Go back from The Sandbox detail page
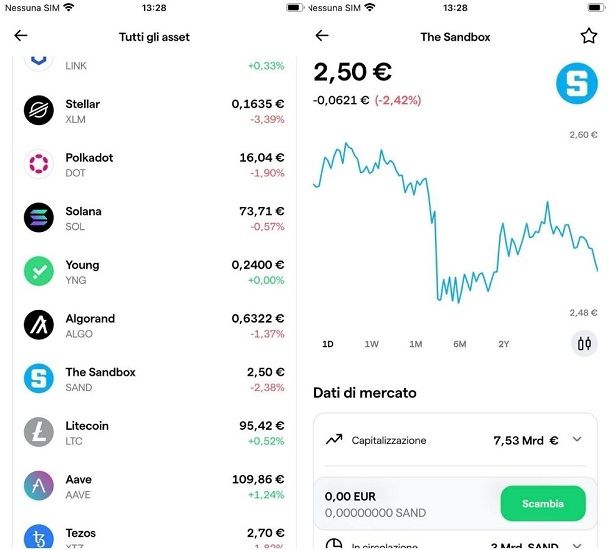The image size is (610, 550). click(321, 36)
